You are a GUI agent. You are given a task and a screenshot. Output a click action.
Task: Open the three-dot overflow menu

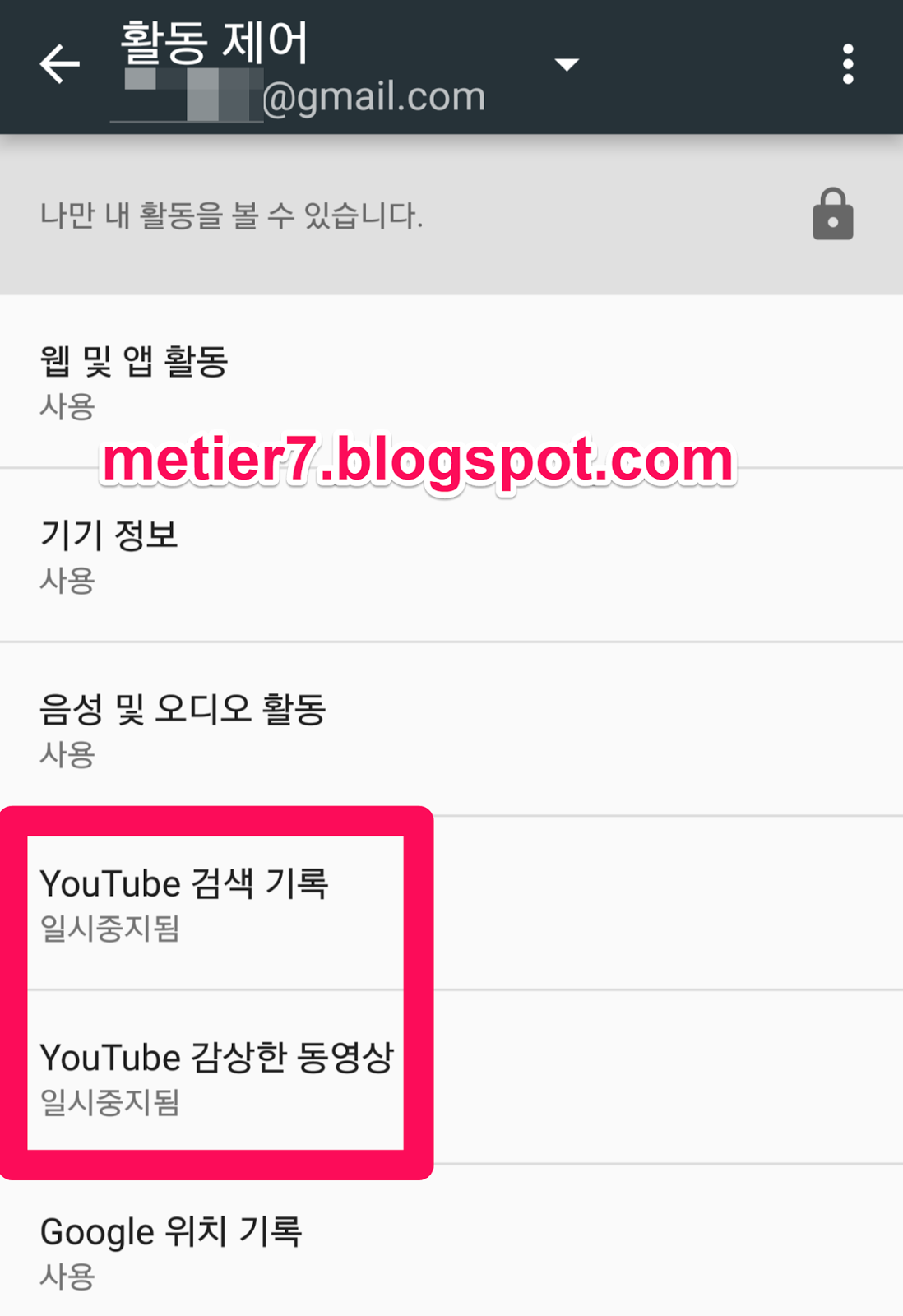848,64
